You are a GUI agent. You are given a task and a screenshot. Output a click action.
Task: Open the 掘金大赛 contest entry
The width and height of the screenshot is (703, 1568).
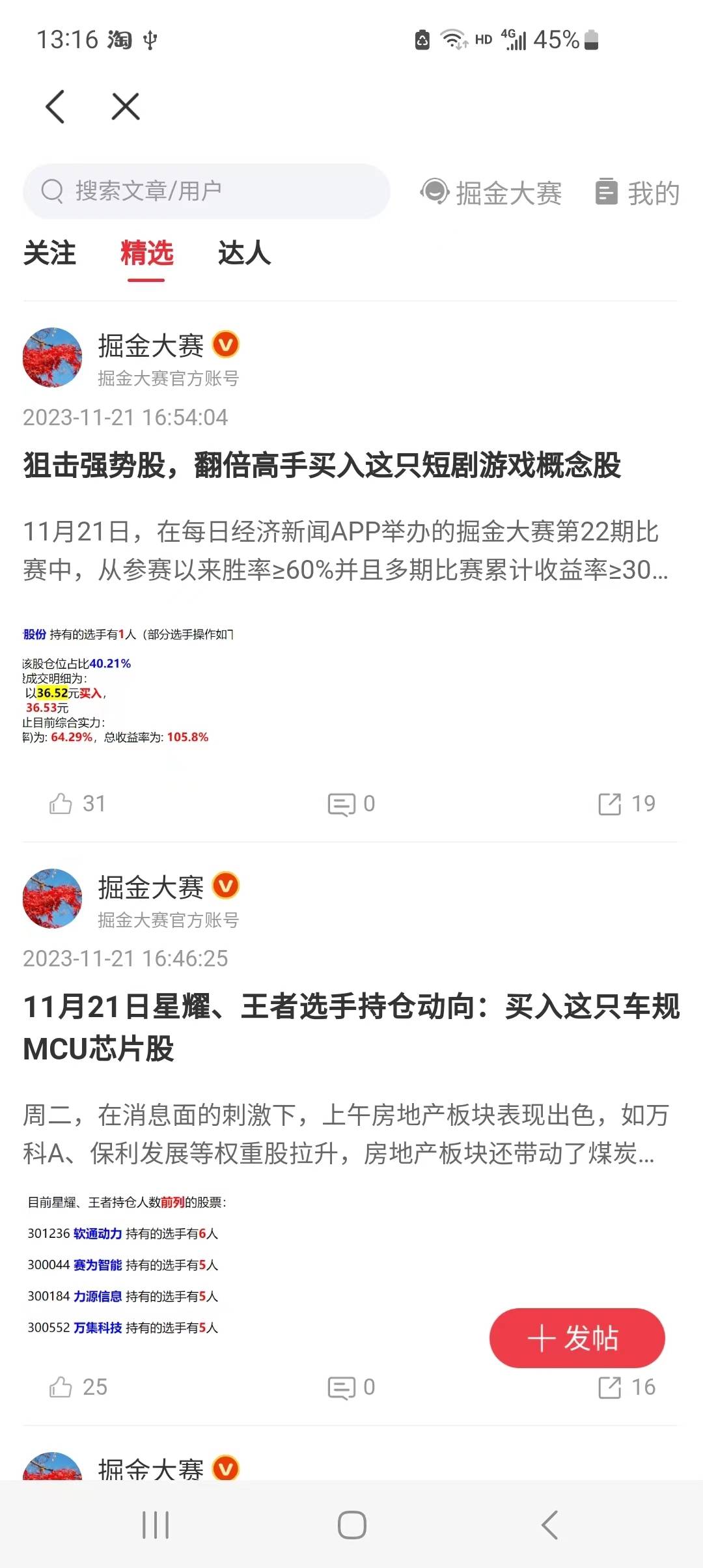pyautogui.click(x=491, y=193)
